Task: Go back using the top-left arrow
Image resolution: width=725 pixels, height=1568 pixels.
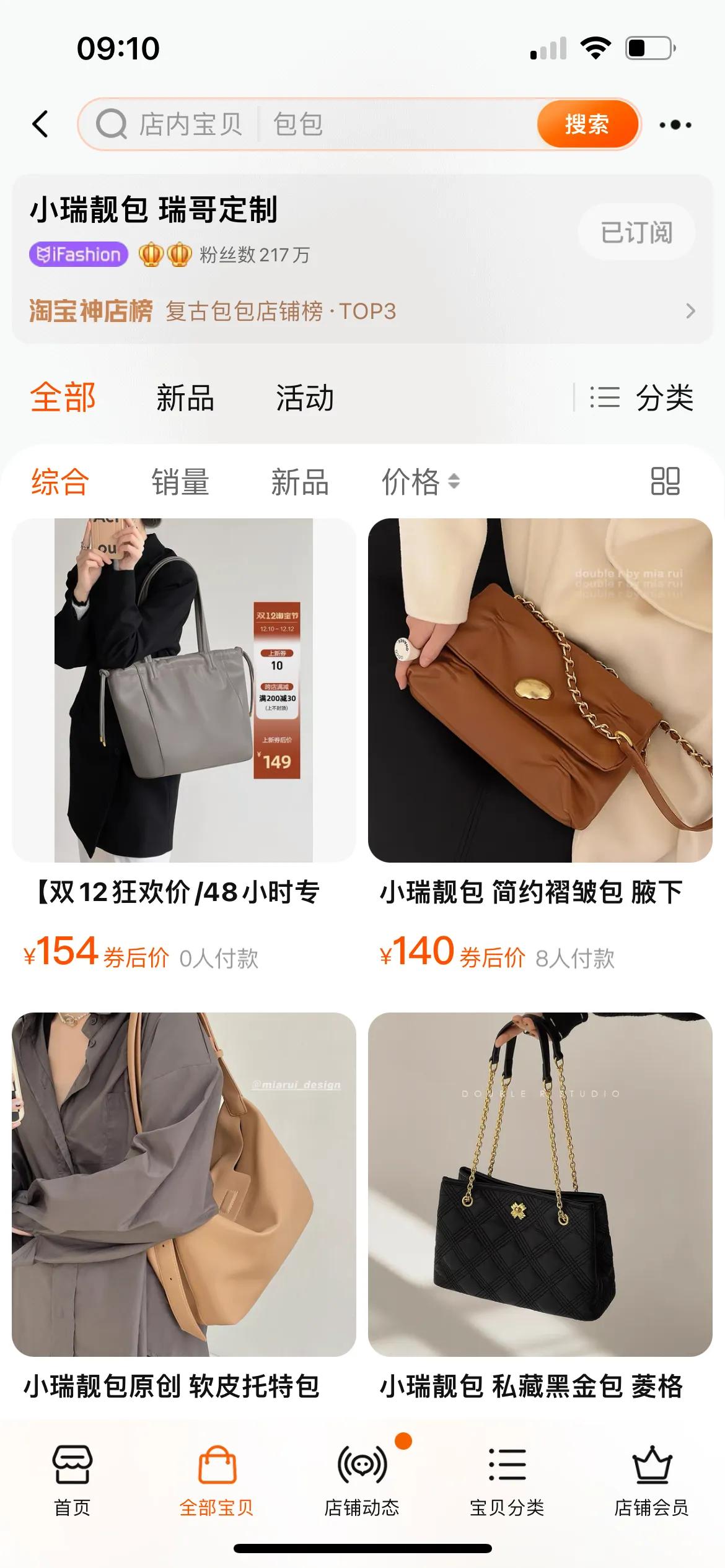Action: pos(41,124)
